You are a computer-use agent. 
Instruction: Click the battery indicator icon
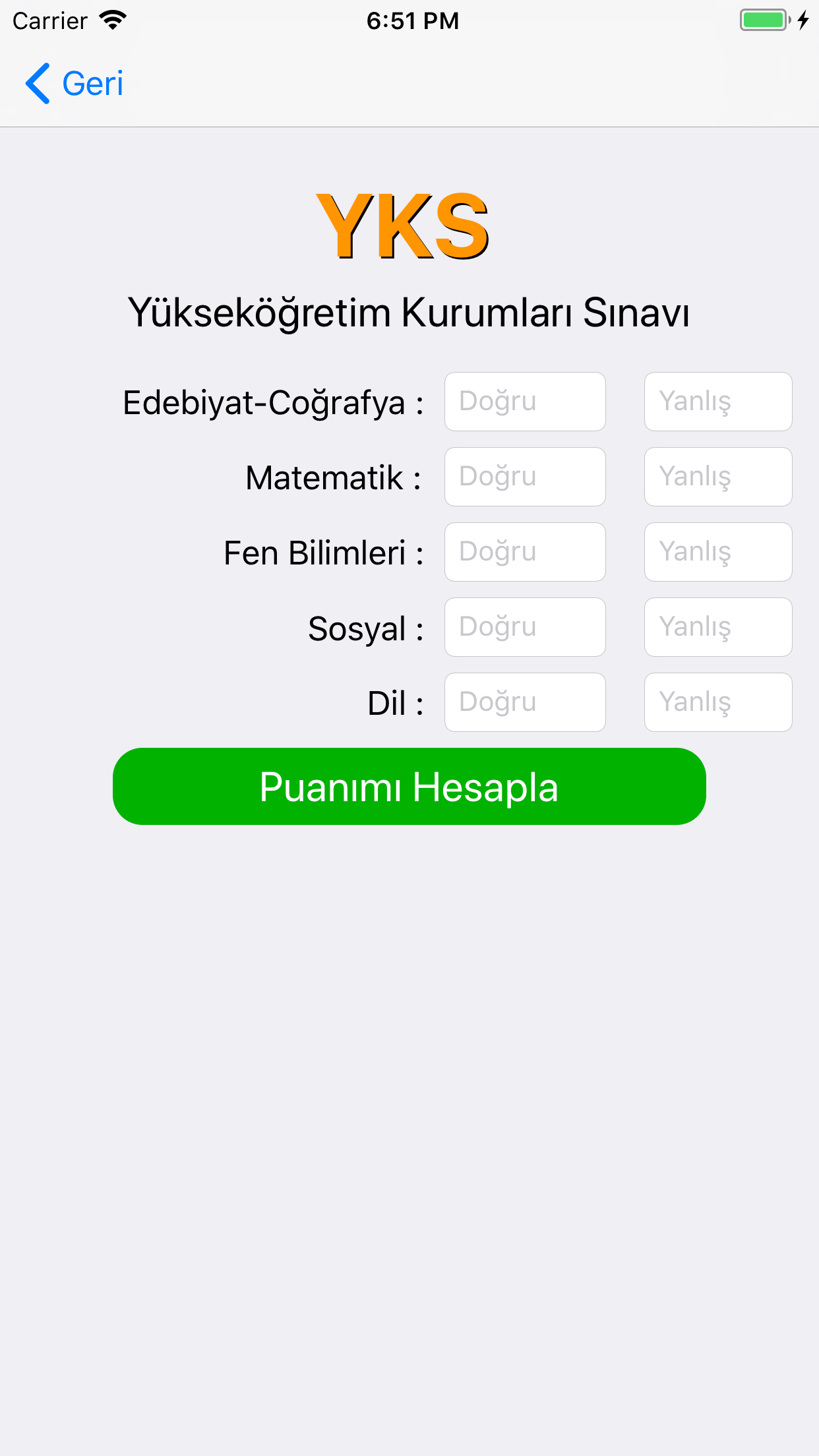(763, 20)
